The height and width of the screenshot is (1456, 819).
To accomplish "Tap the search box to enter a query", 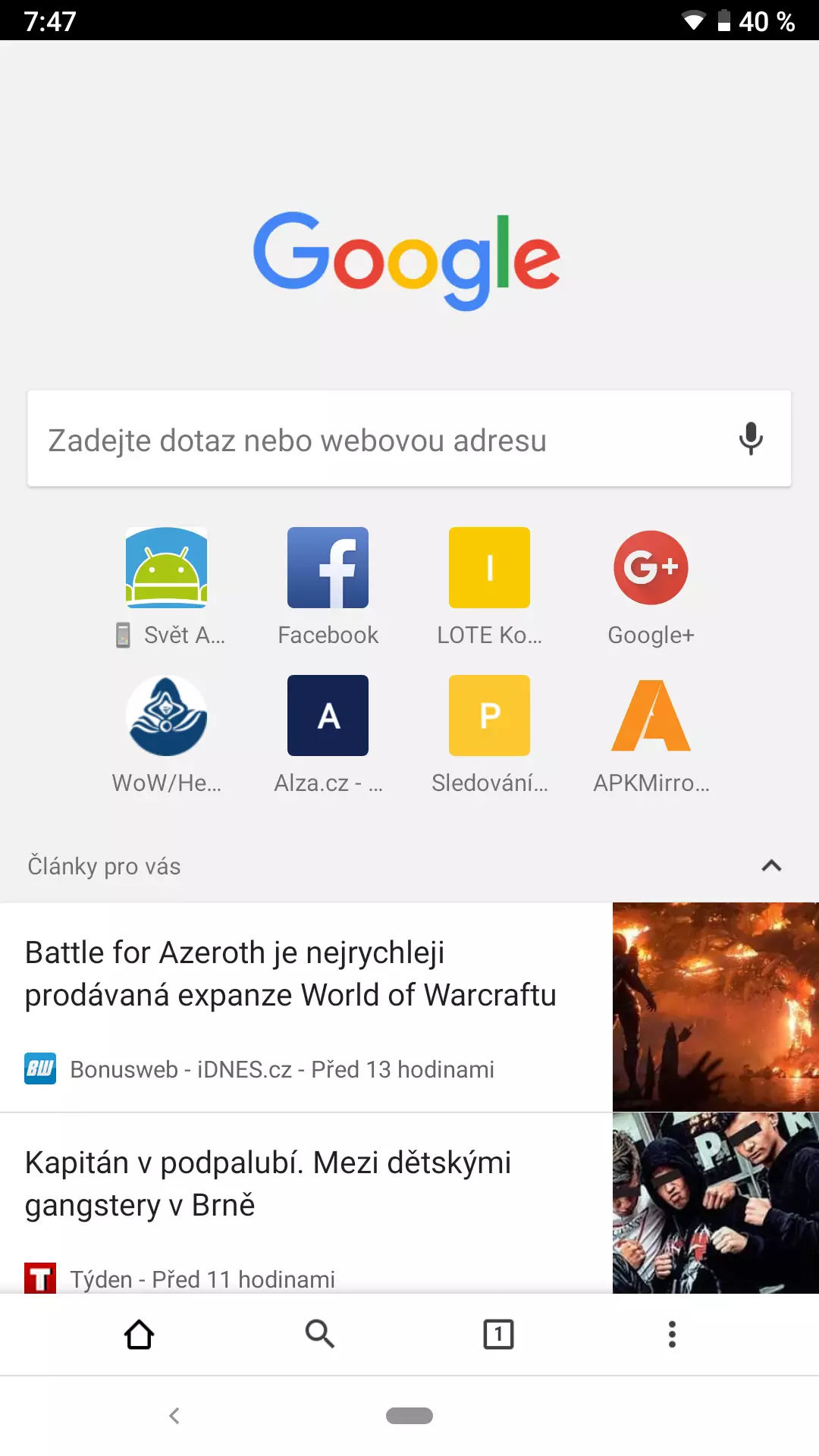I will 379,439.
